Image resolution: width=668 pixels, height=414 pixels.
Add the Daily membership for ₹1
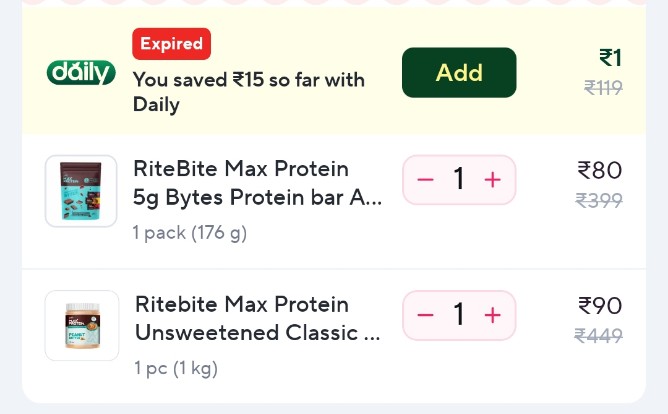point(459,73)
